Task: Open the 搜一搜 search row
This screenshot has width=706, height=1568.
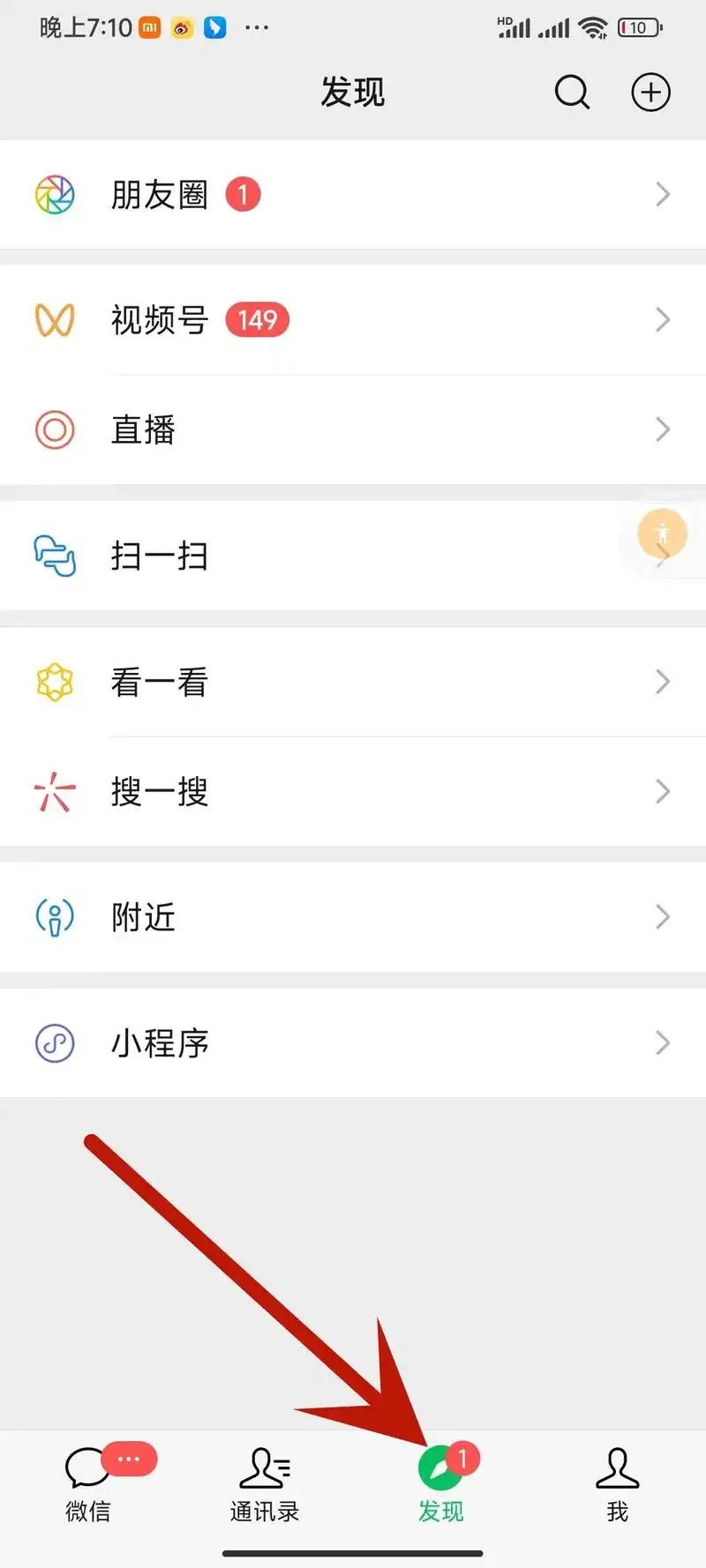Action: coord(353,791)
